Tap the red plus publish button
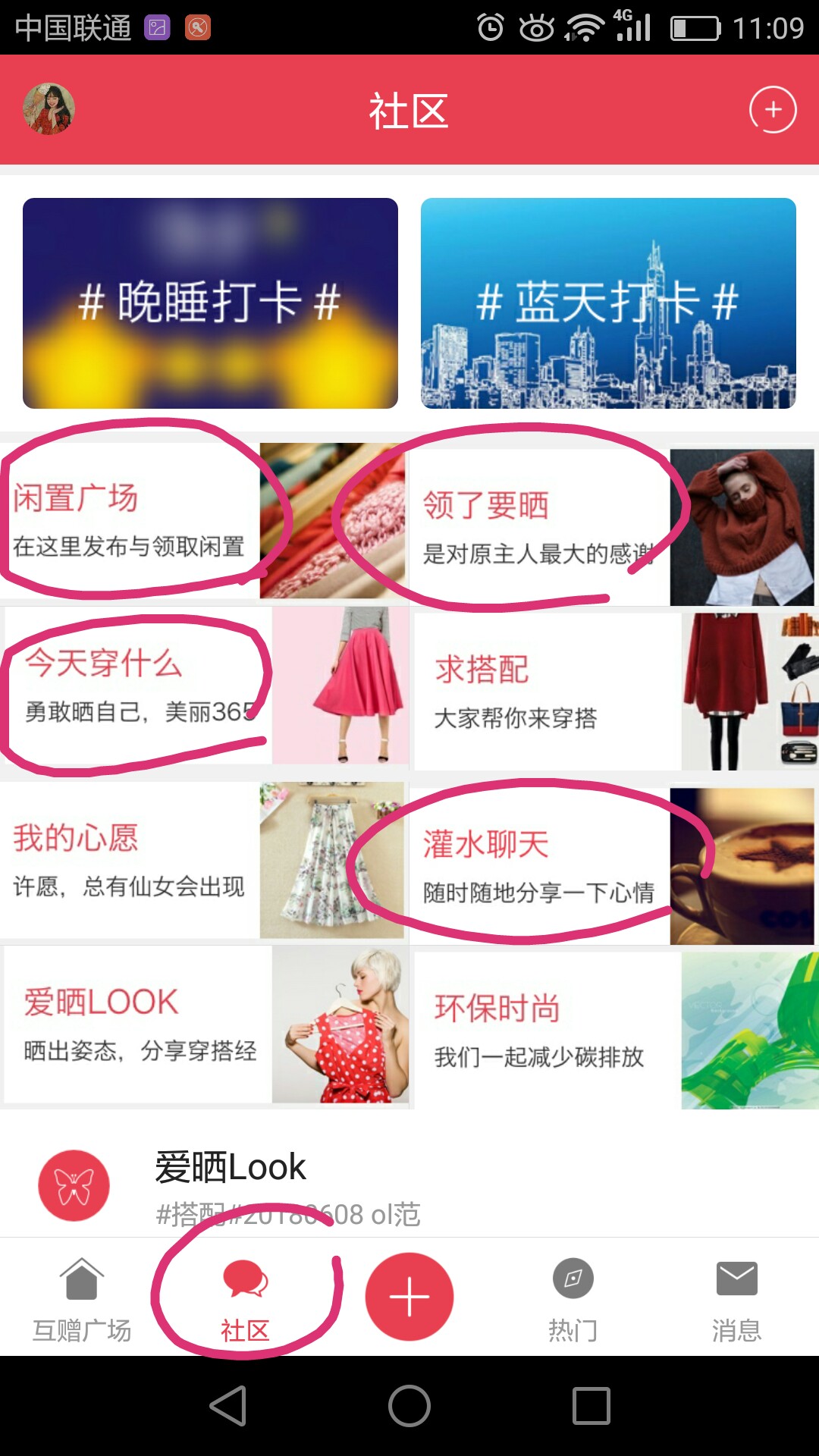 [x=409, y=1296]
